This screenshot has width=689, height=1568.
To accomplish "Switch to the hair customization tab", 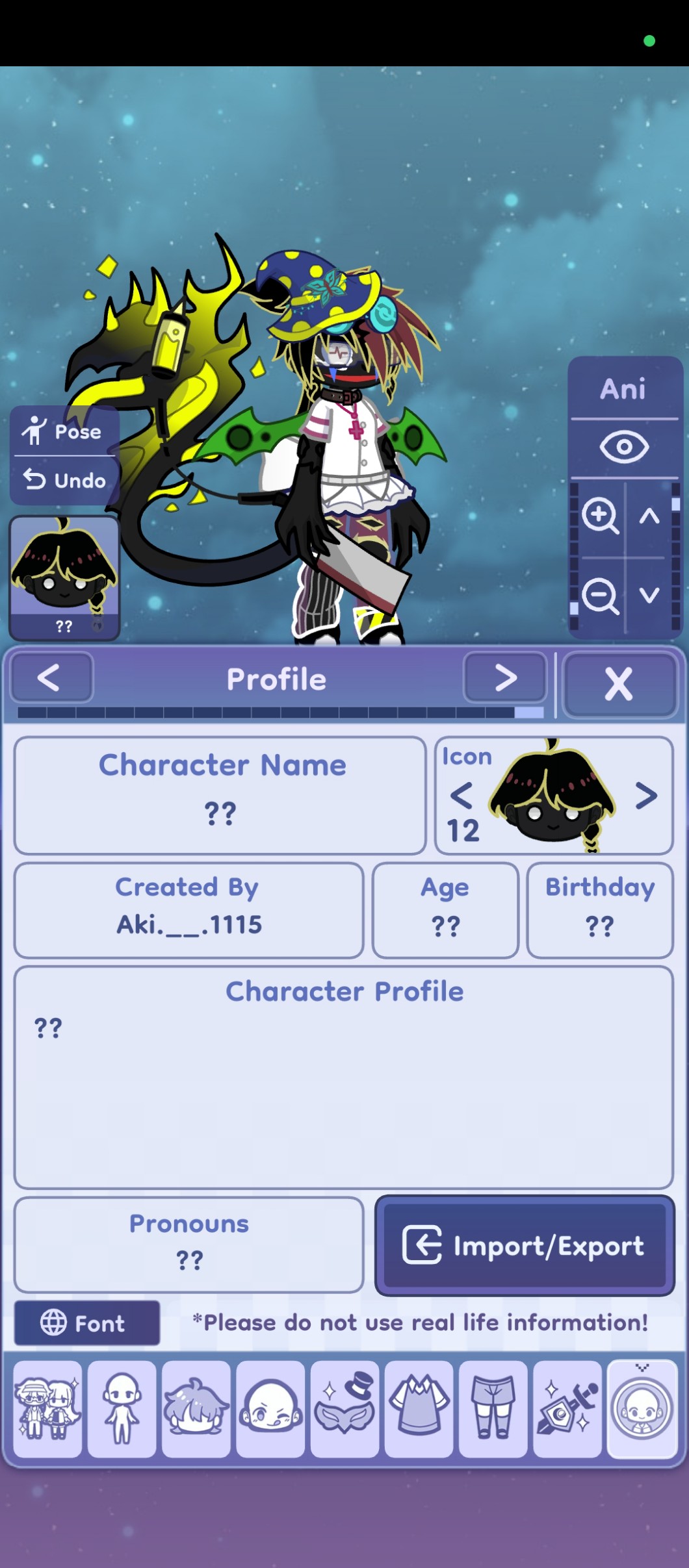I will (x=196, y=1408).
